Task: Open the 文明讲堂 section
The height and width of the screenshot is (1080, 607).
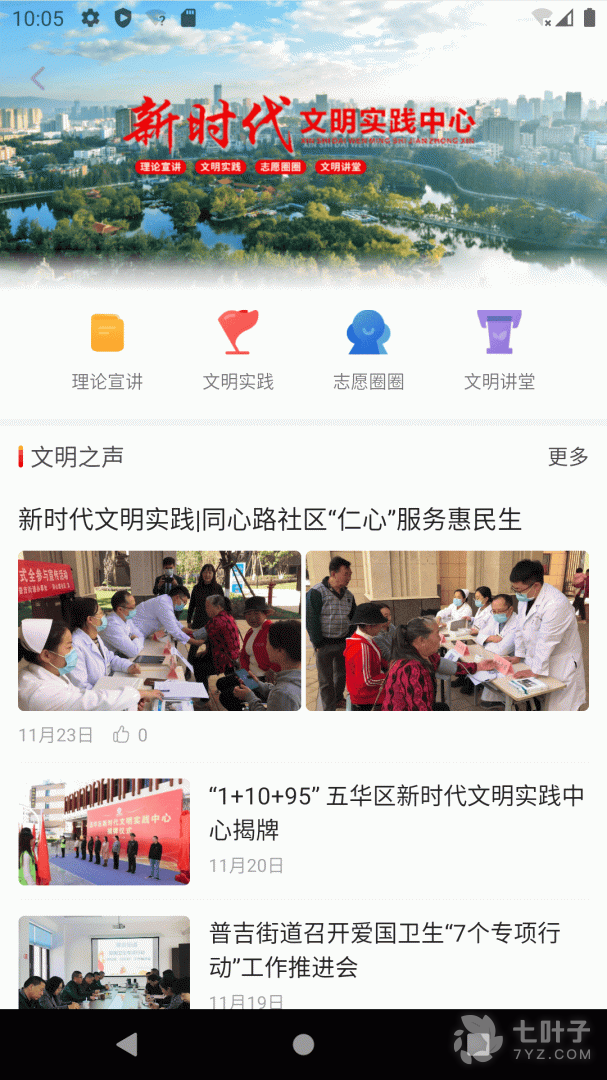Action: pyautogui.click(x=499, y=350)
